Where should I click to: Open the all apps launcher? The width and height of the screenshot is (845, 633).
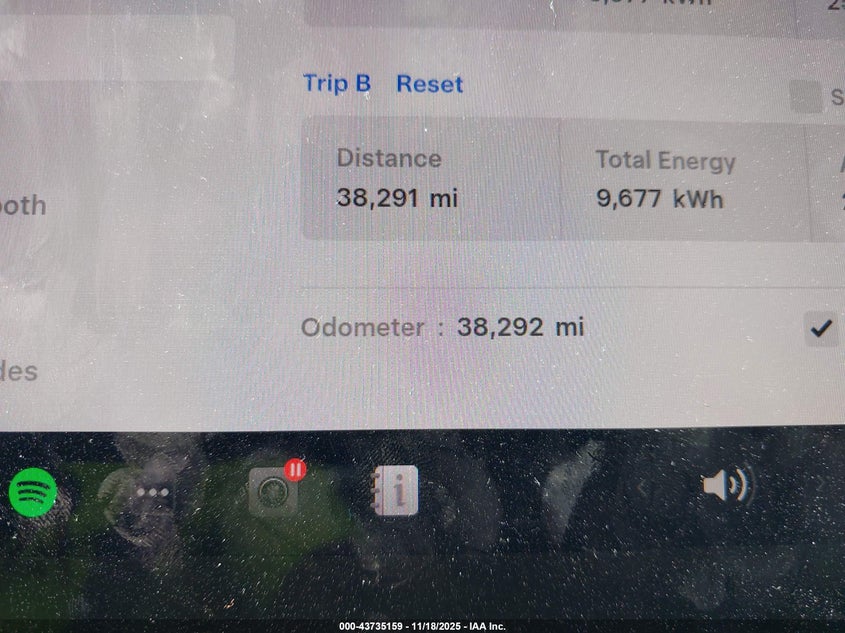[x=152, y=493]
